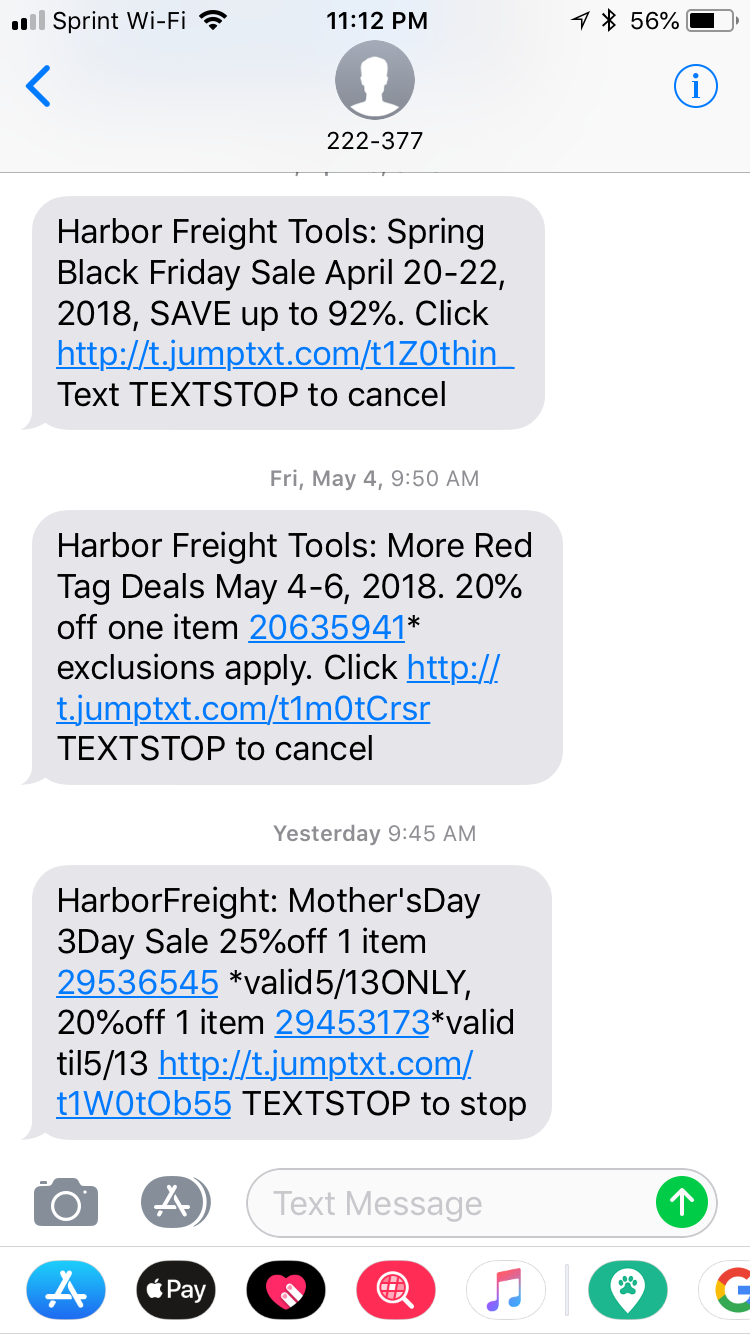
Task: Open the images search app
Action: point(396,1290)
